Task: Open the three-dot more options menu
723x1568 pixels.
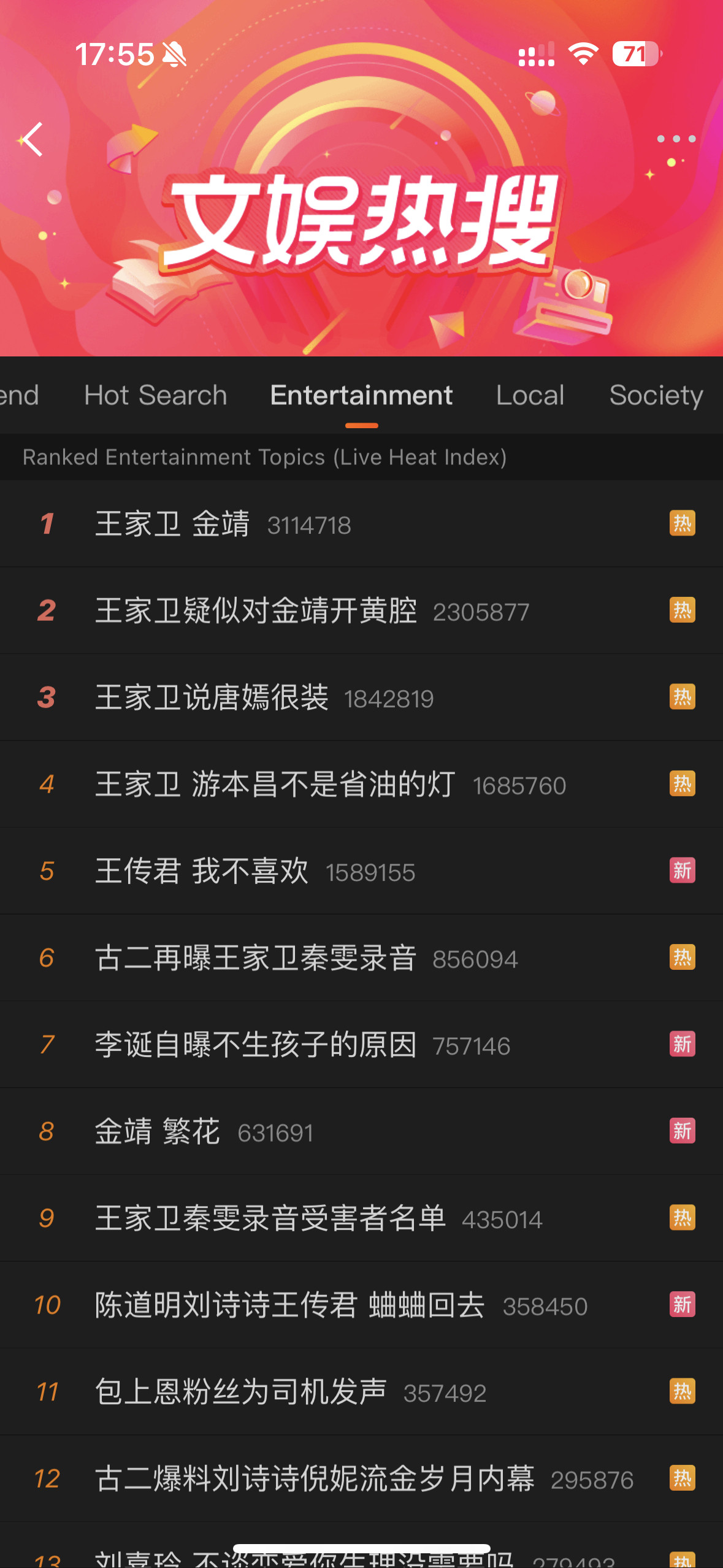Action: coord(676,140)
